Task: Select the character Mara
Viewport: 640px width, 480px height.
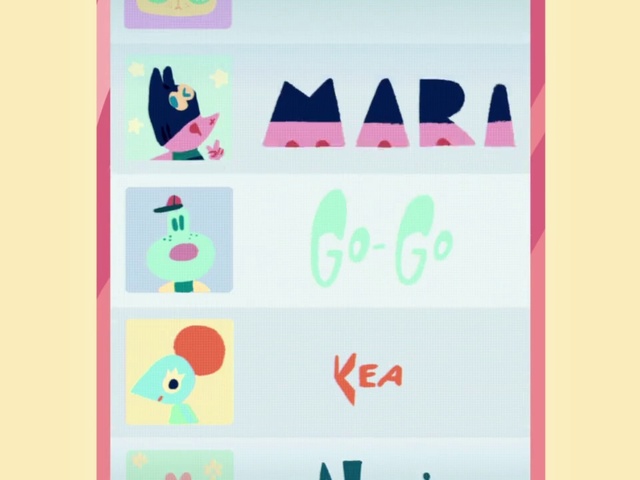Action: coord(320,112)
